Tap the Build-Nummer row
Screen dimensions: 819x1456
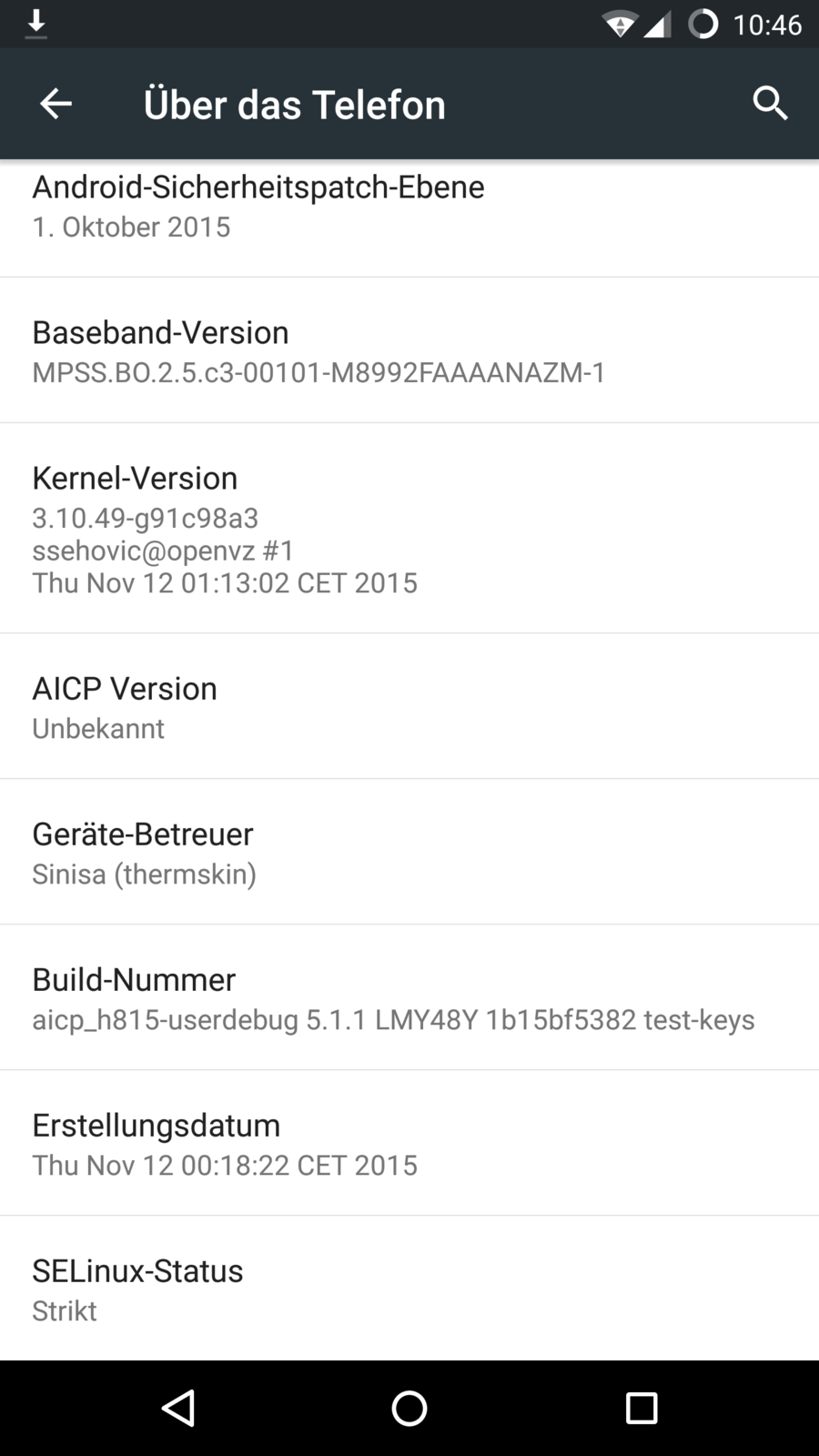coord(409,998)
